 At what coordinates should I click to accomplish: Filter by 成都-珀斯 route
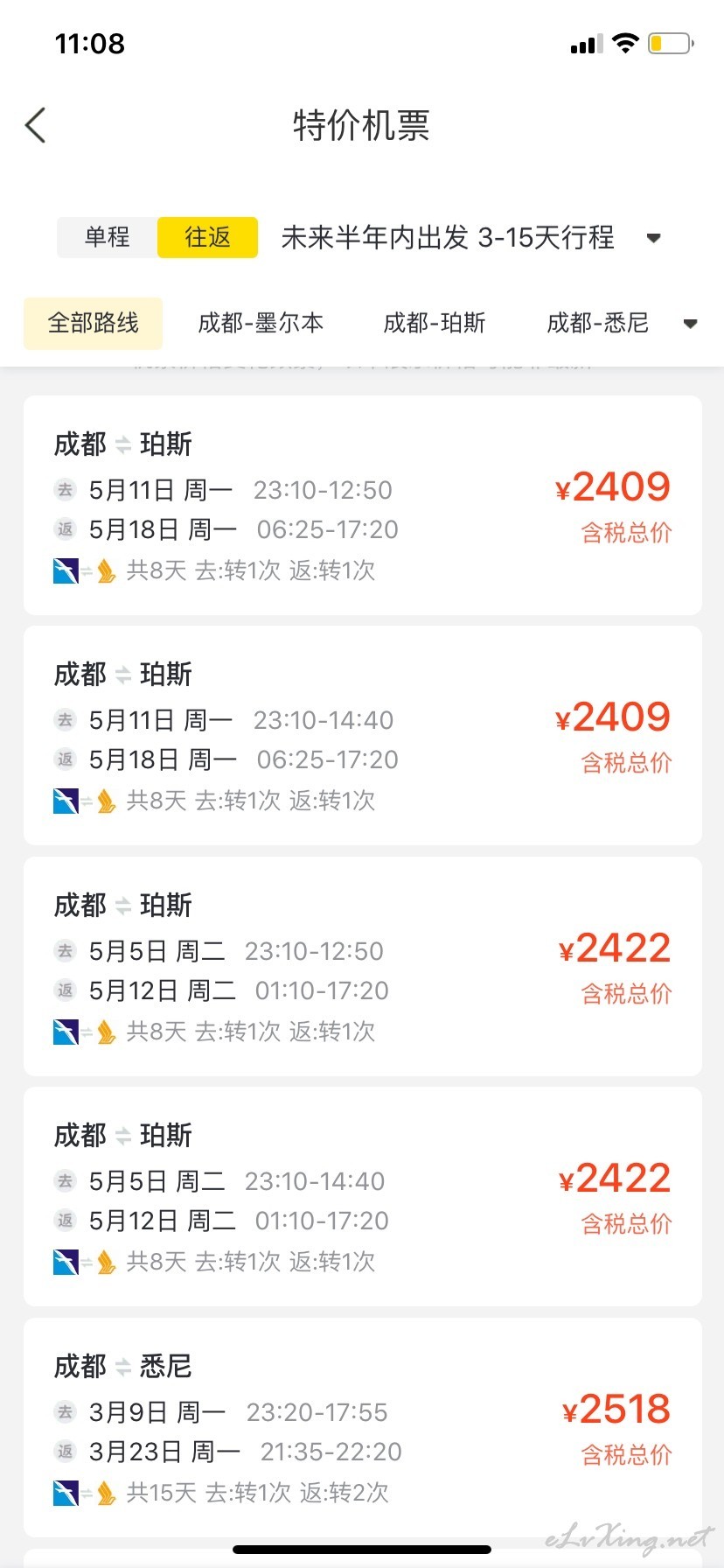pyautogui.click(x=435, y=323)
